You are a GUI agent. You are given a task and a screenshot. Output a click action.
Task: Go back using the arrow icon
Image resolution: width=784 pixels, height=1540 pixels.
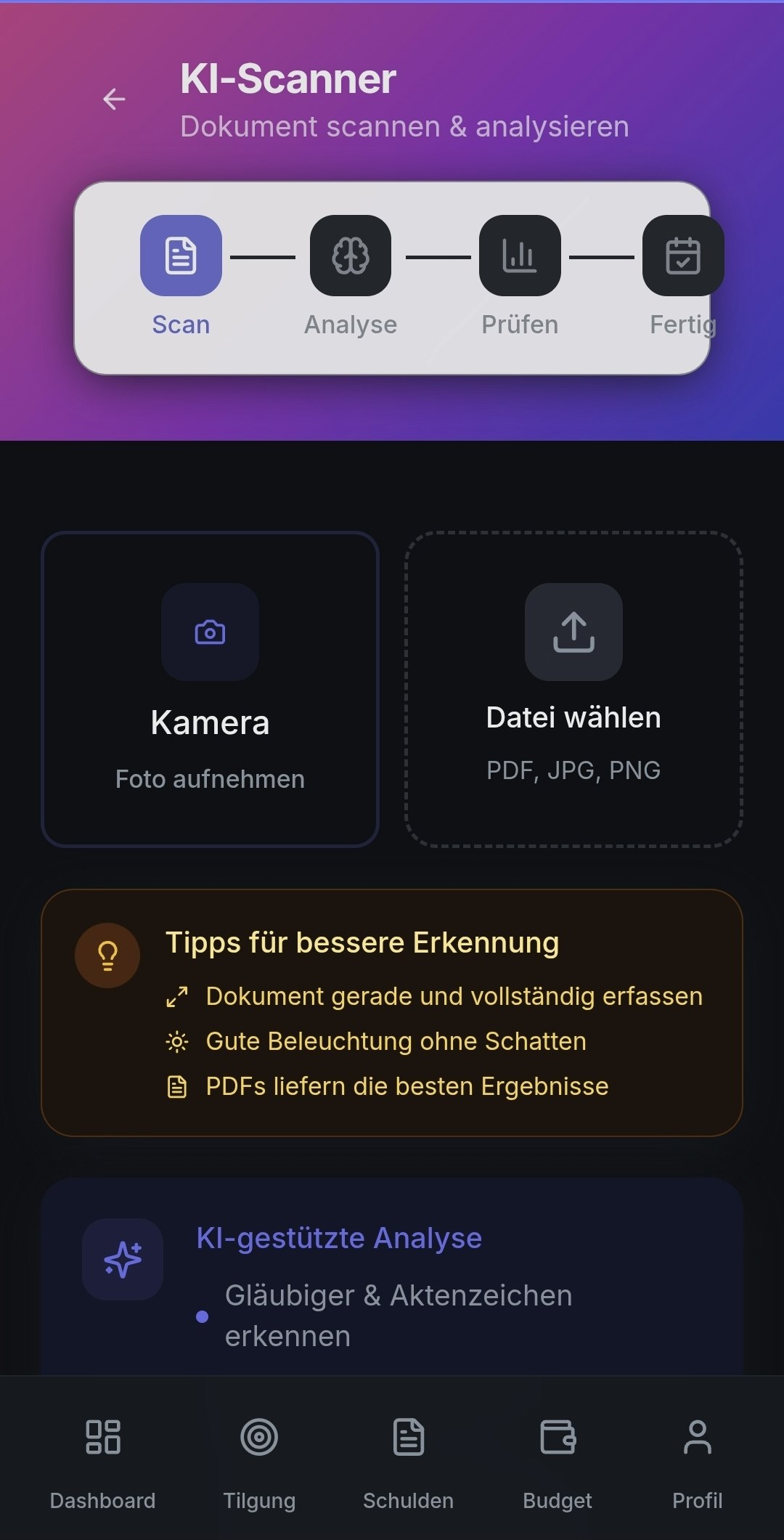tap(114, 99)
